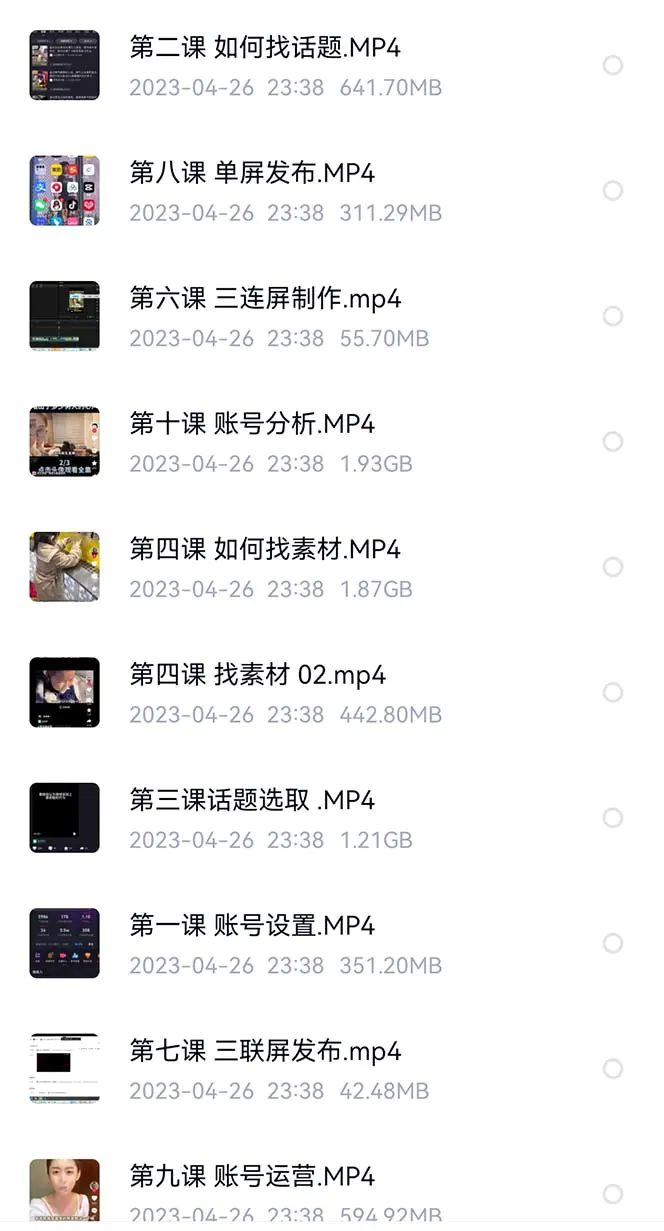664x1231 pixels.
Task: Open the video 第七课 三联屏发布.mp4
Action: click(265, 1052)
